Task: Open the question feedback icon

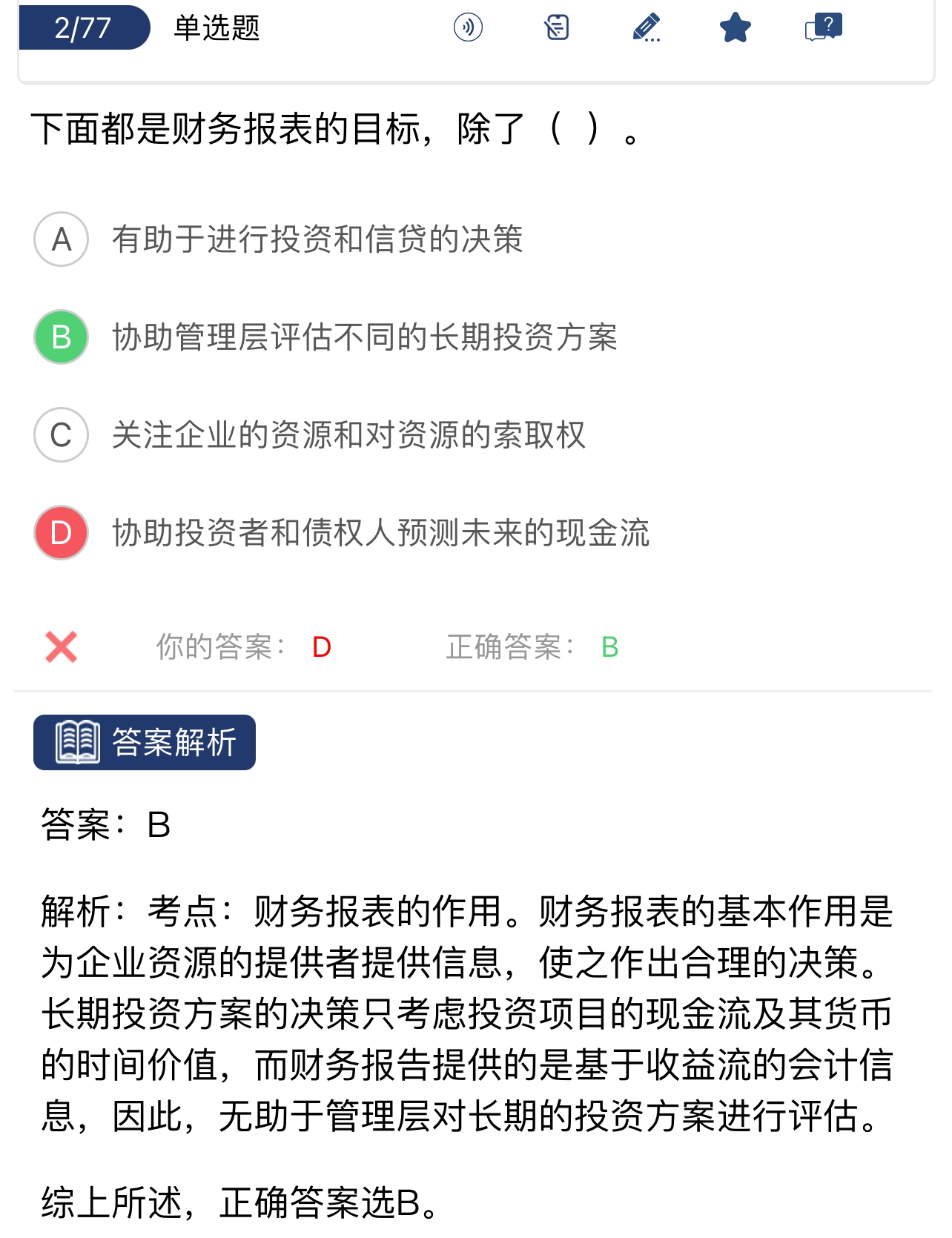Action: point(823,28)
